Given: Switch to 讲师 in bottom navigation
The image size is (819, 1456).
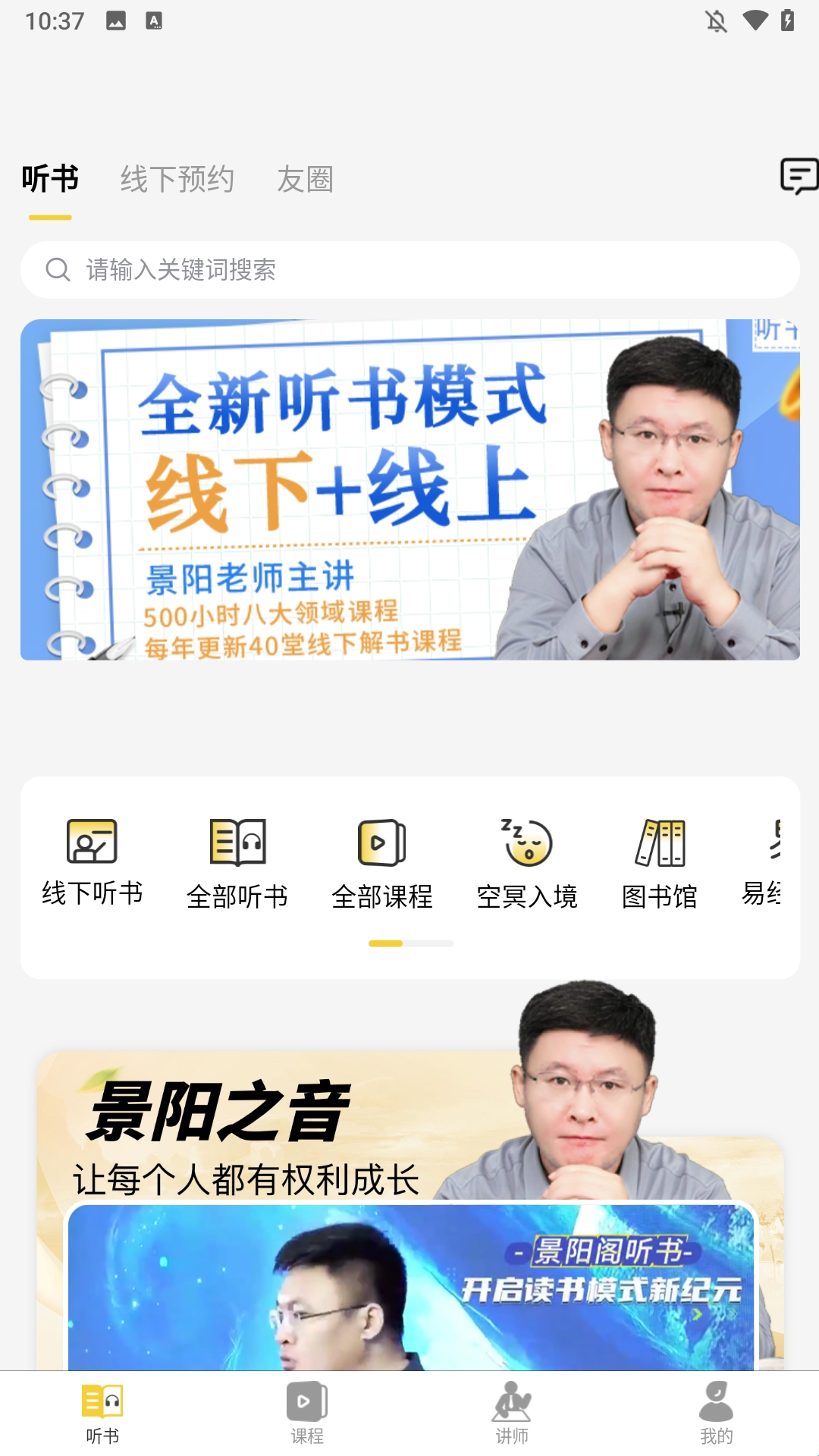Looking at the screenshot, I should tap(512, 1414).
